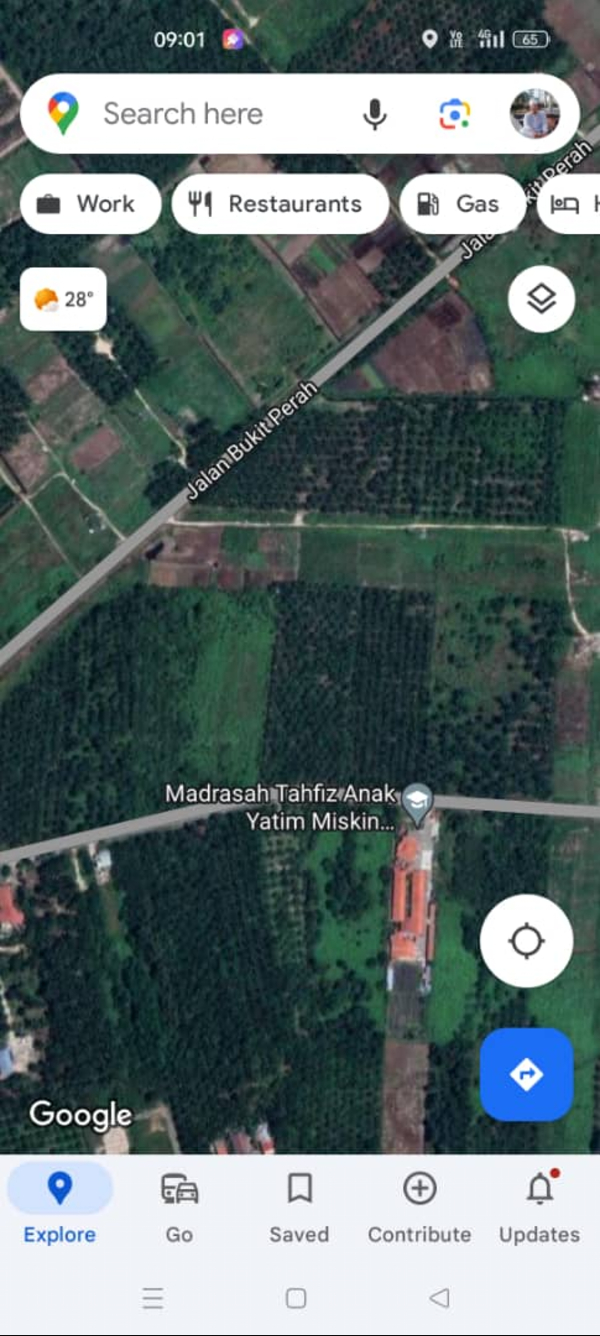Start voice search with the microphone

click(x=375, y=114)
